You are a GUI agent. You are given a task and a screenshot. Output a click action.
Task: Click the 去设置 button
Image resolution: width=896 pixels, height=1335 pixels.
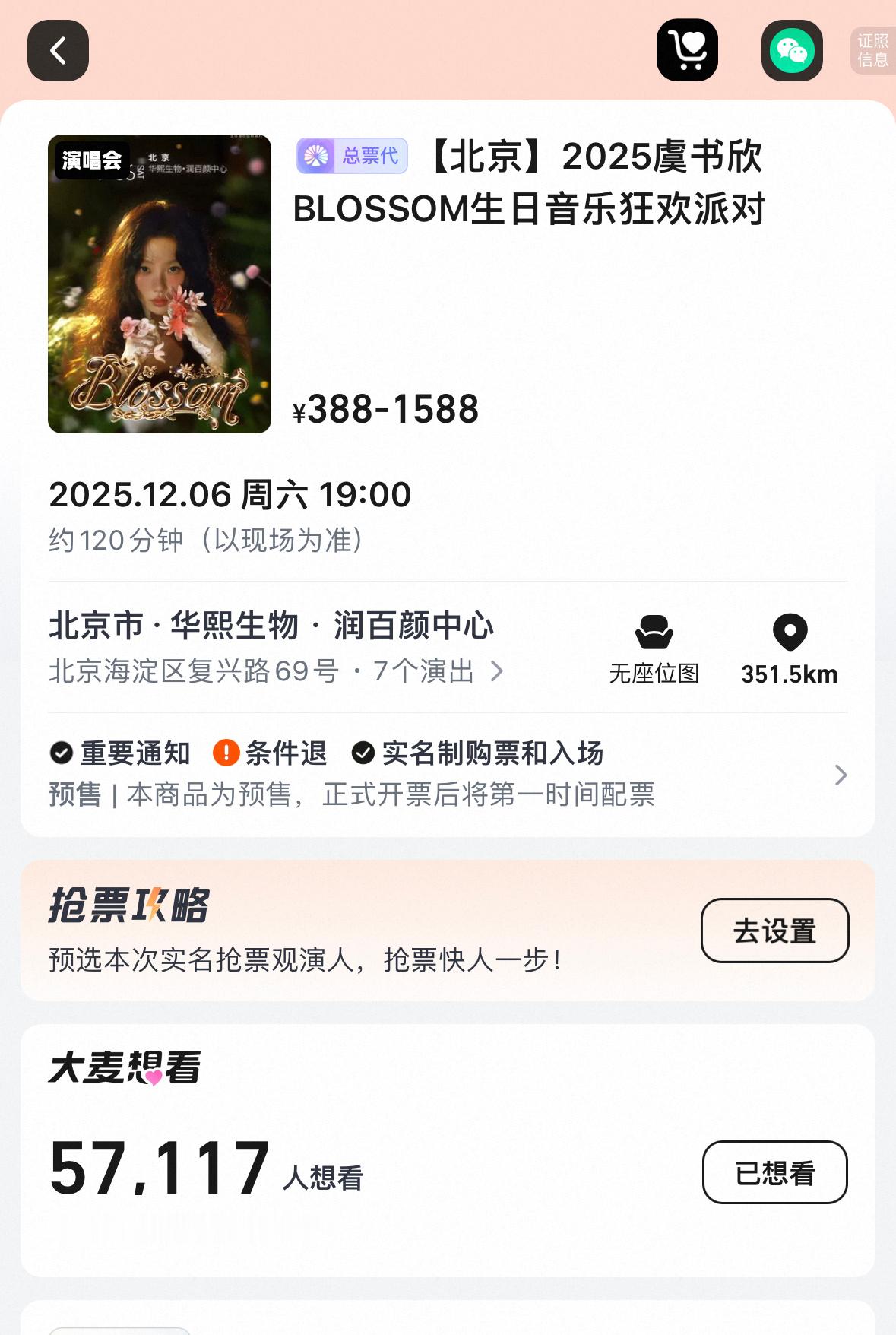tap(774, 930)
